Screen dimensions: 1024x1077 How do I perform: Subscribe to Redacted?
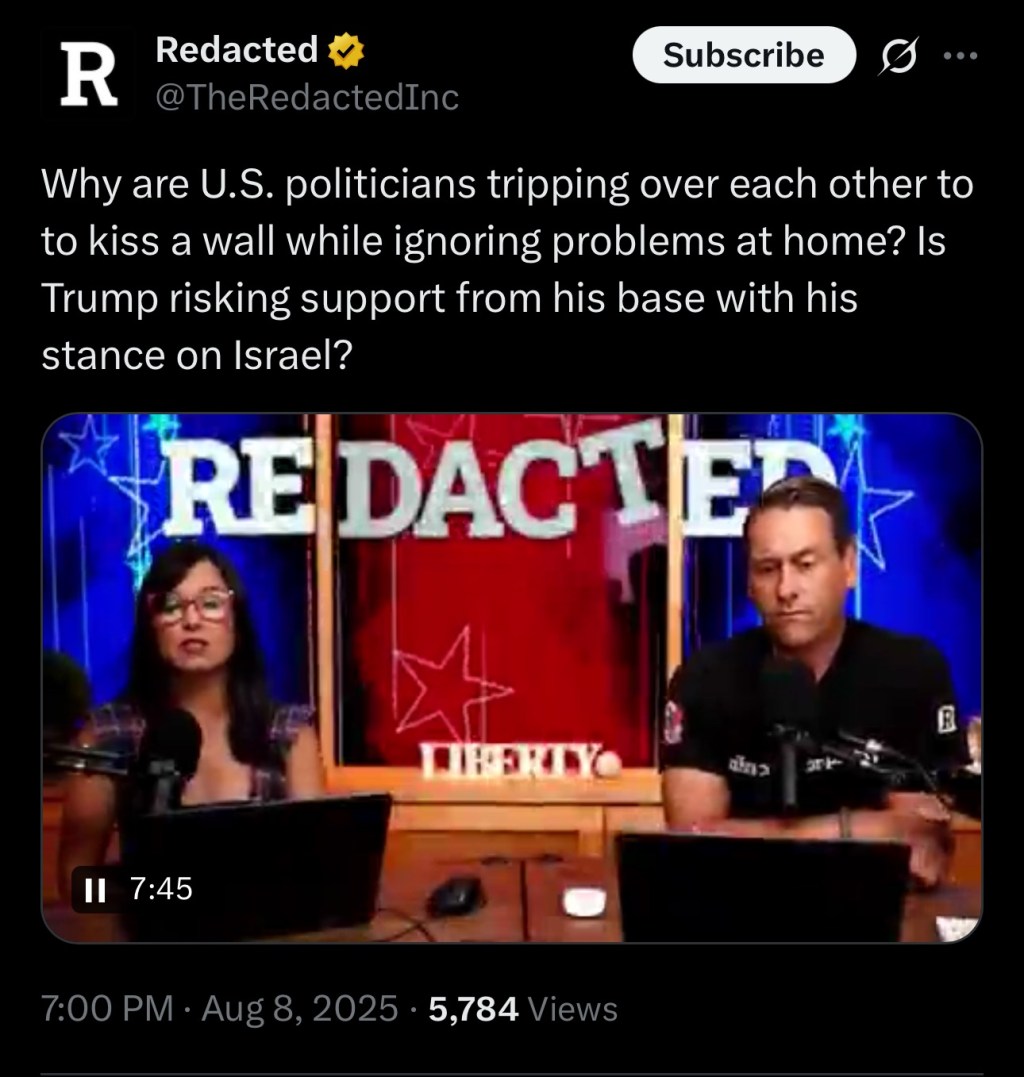coord(744,55)
